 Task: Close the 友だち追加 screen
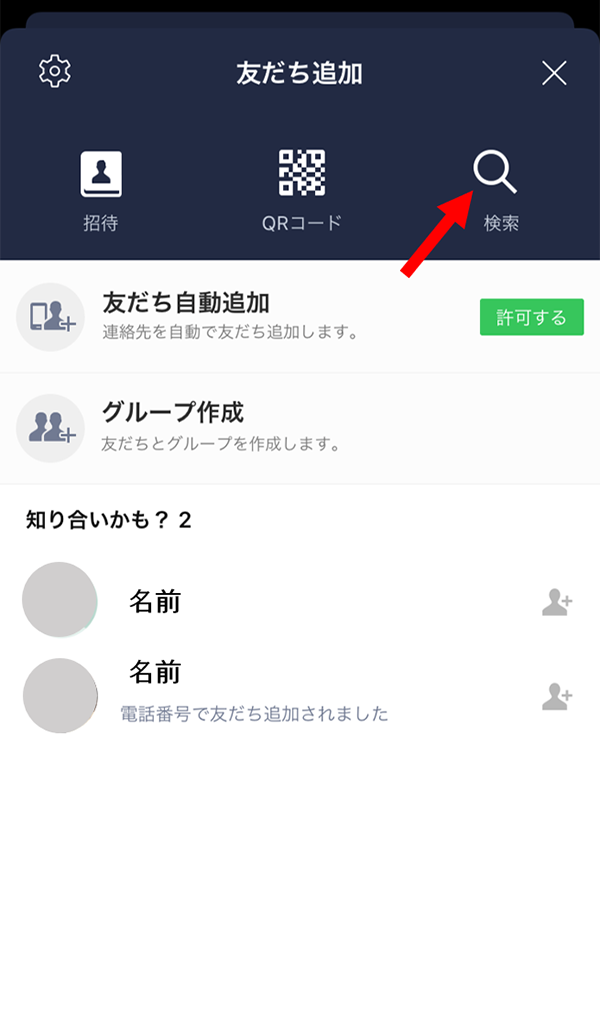[x=554, y=73]
